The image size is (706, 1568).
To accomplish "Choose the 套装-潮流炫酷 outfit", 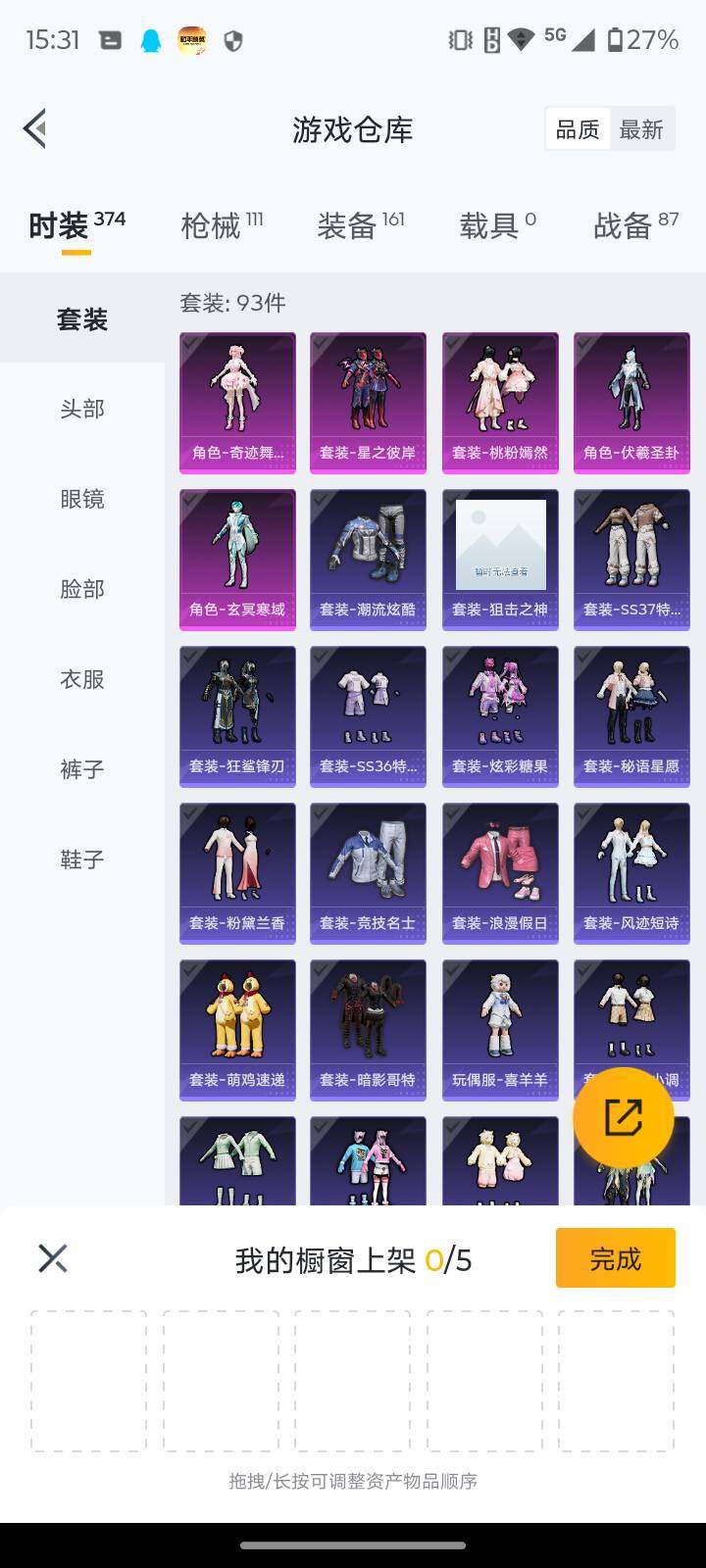I will 368,560.
